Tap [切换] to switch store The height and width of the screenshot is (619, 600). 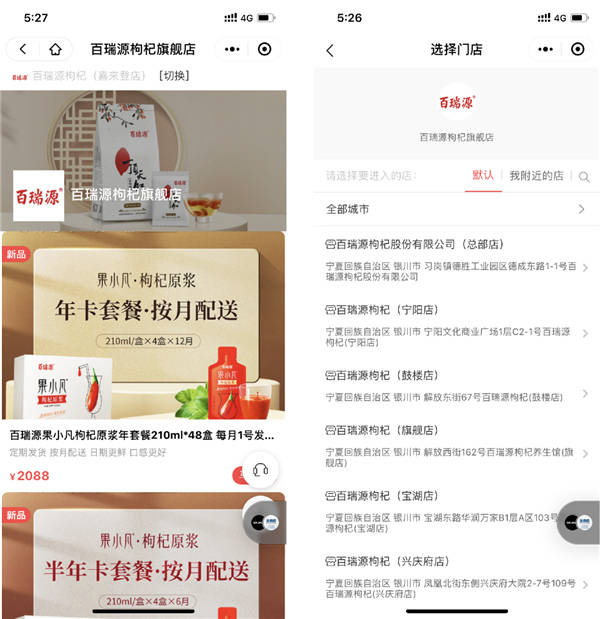(174, 76)
